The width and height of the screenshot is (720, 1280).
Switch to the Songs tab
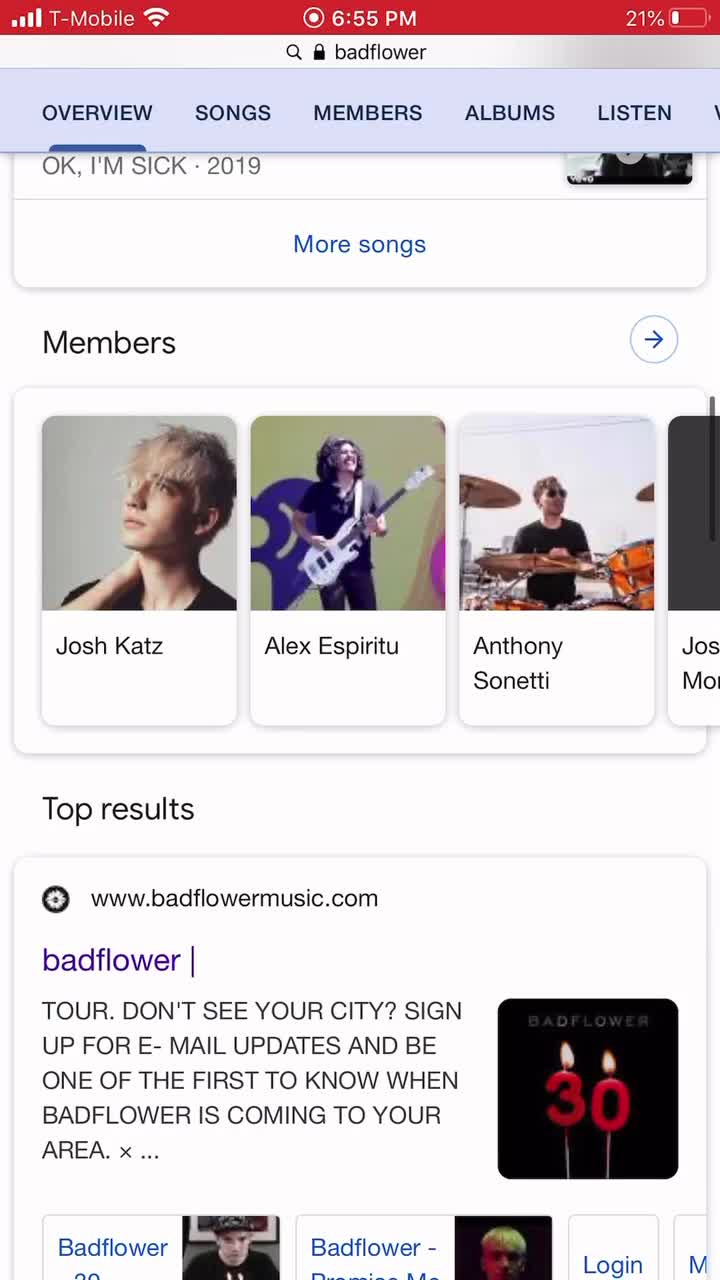[232, 113]
